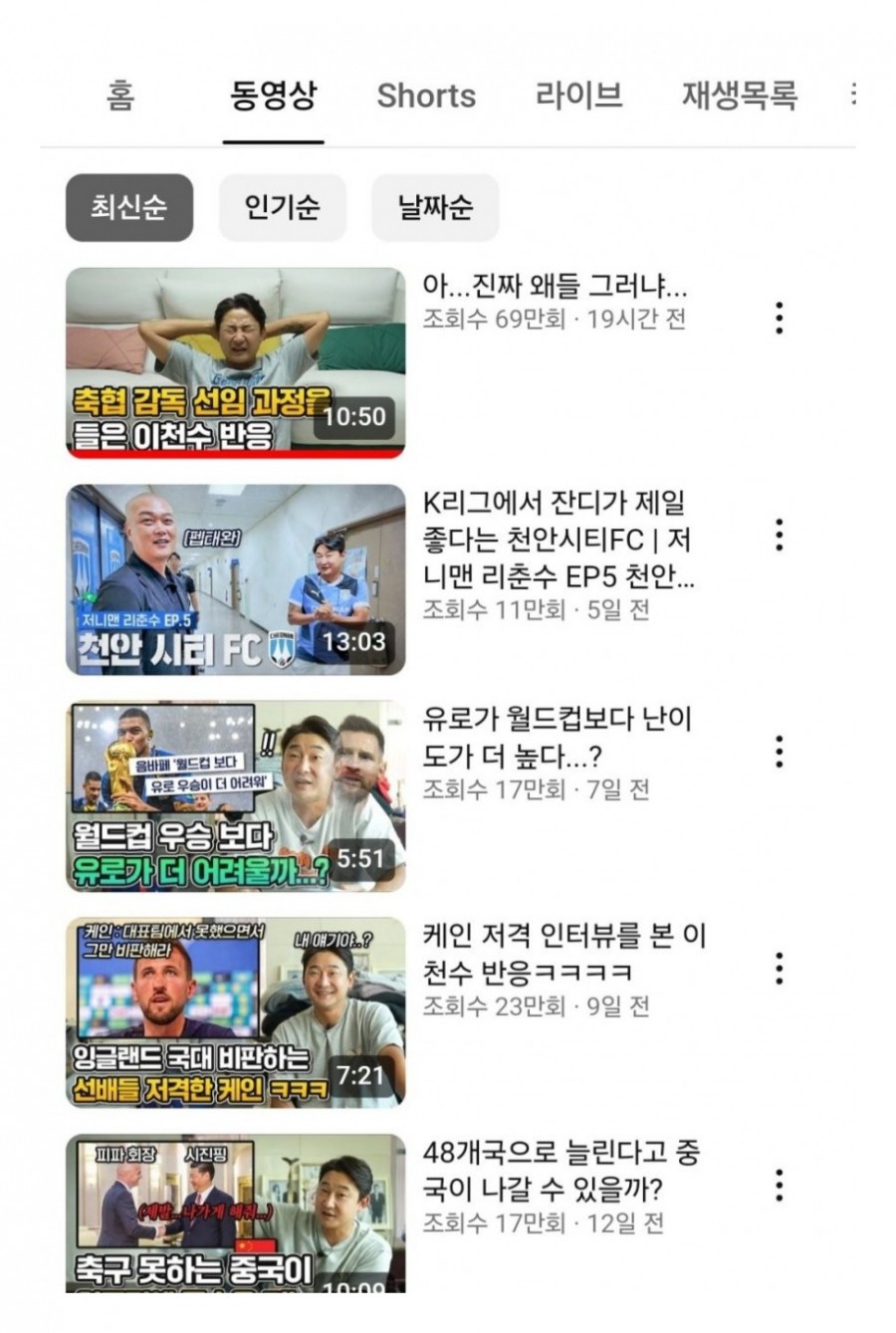Open more options for 48개국으로 늘린다고 video
896x1333 pixels.
779,1185
